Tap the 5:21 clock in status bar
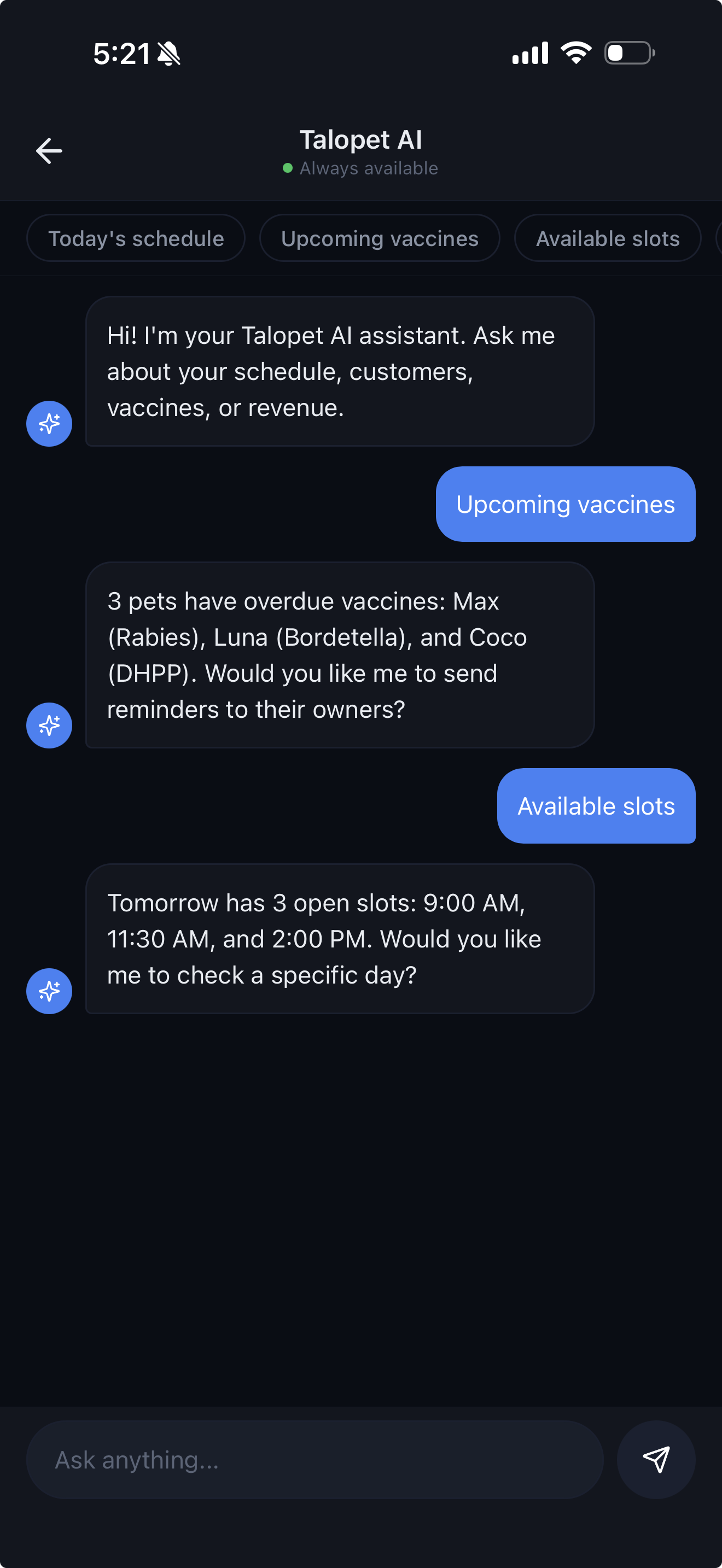The height and width of the screenshot is (1568, 722). pyautogui.click(x=120, y=53)
